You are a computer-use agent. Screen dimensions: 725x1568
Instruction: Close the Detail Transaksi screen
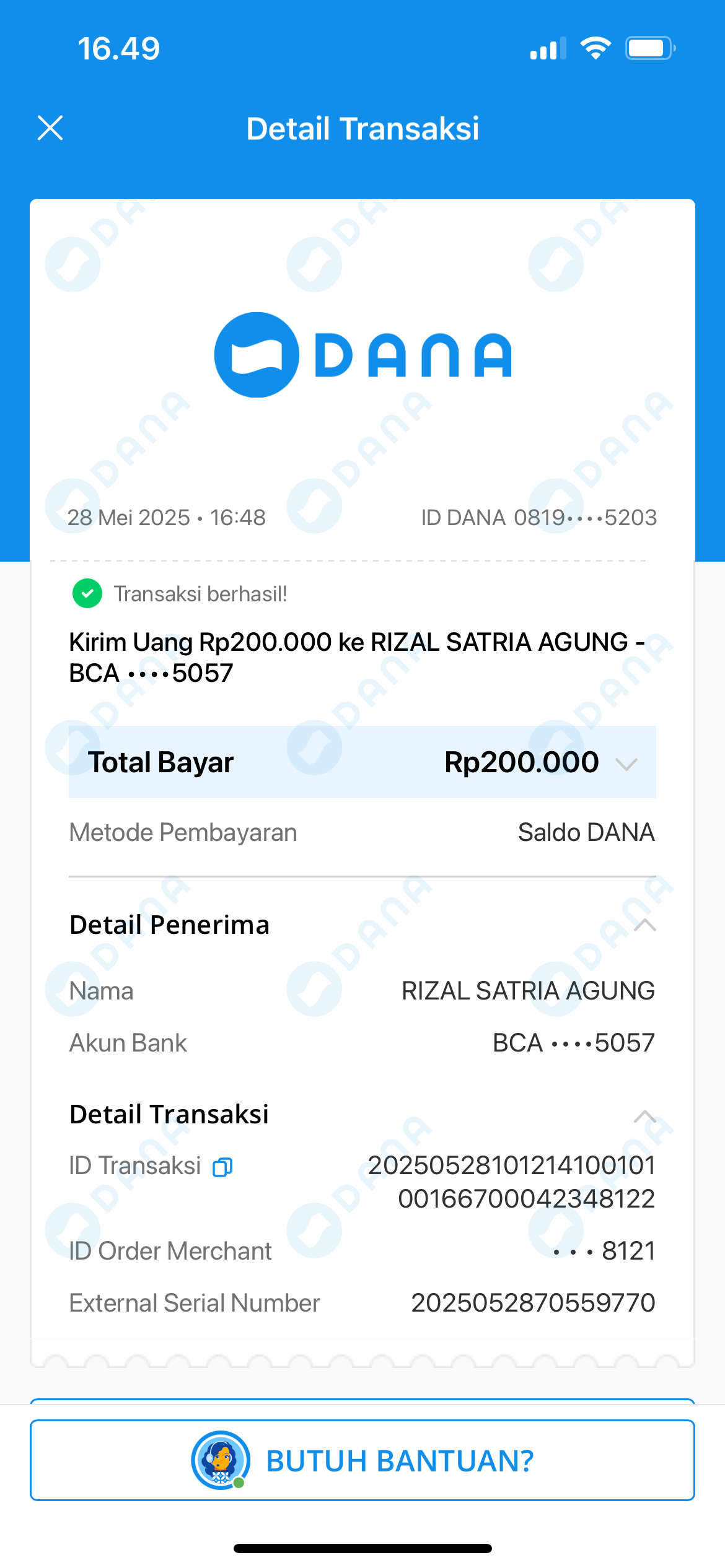(50, 128)
